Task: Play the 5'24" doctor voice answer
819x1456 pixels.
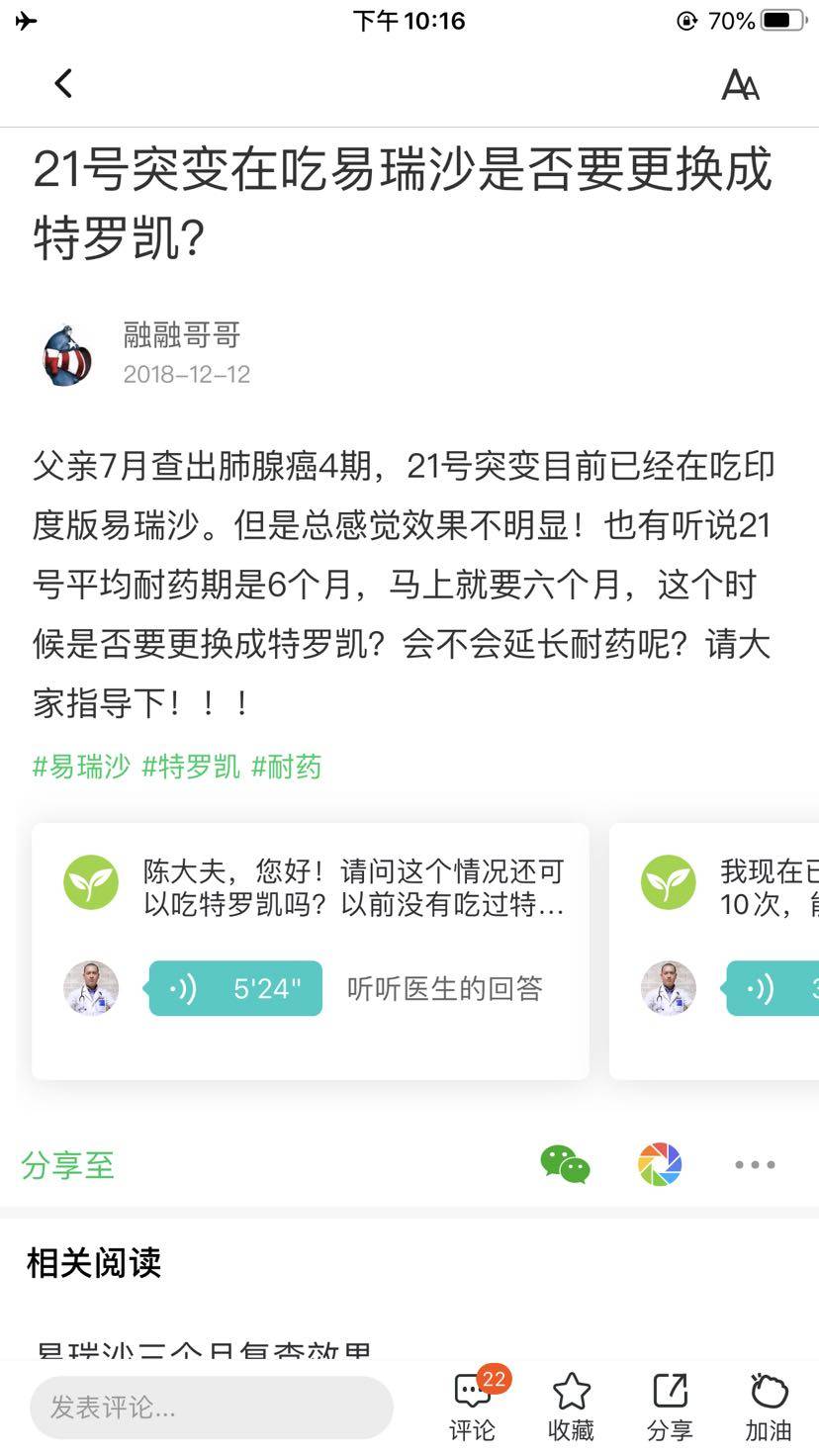Action: (235, 988)
